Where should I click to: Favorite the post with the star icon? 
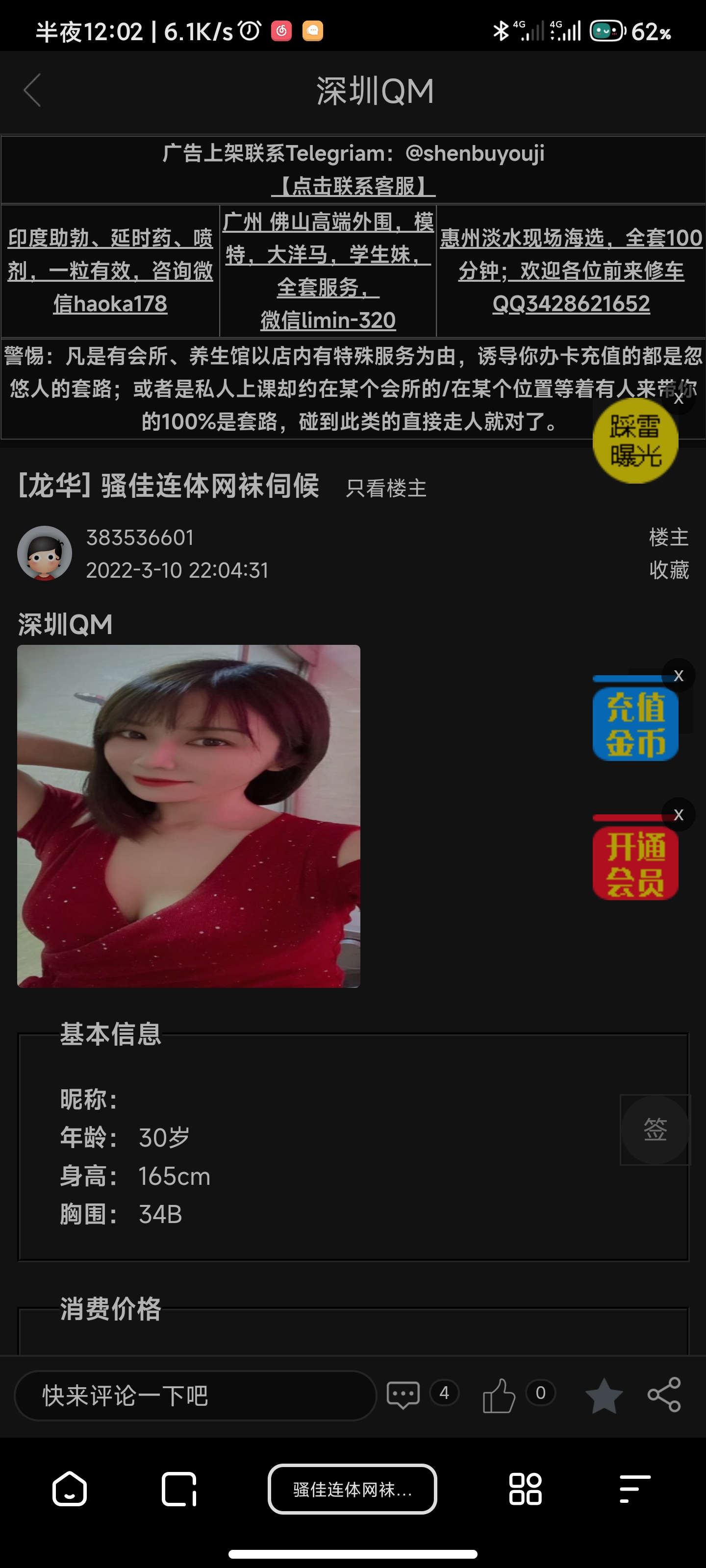point(604,1395)
